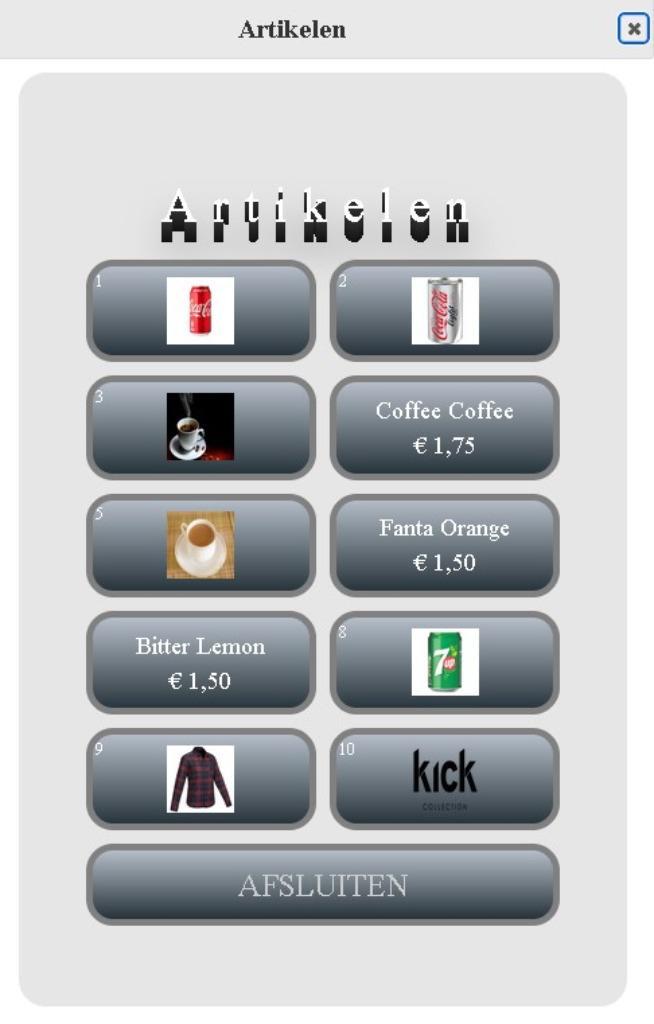Add Coffee Coffee for € 1,75
The height and width of the screenshot is (1024, 654).
(445, 427)
